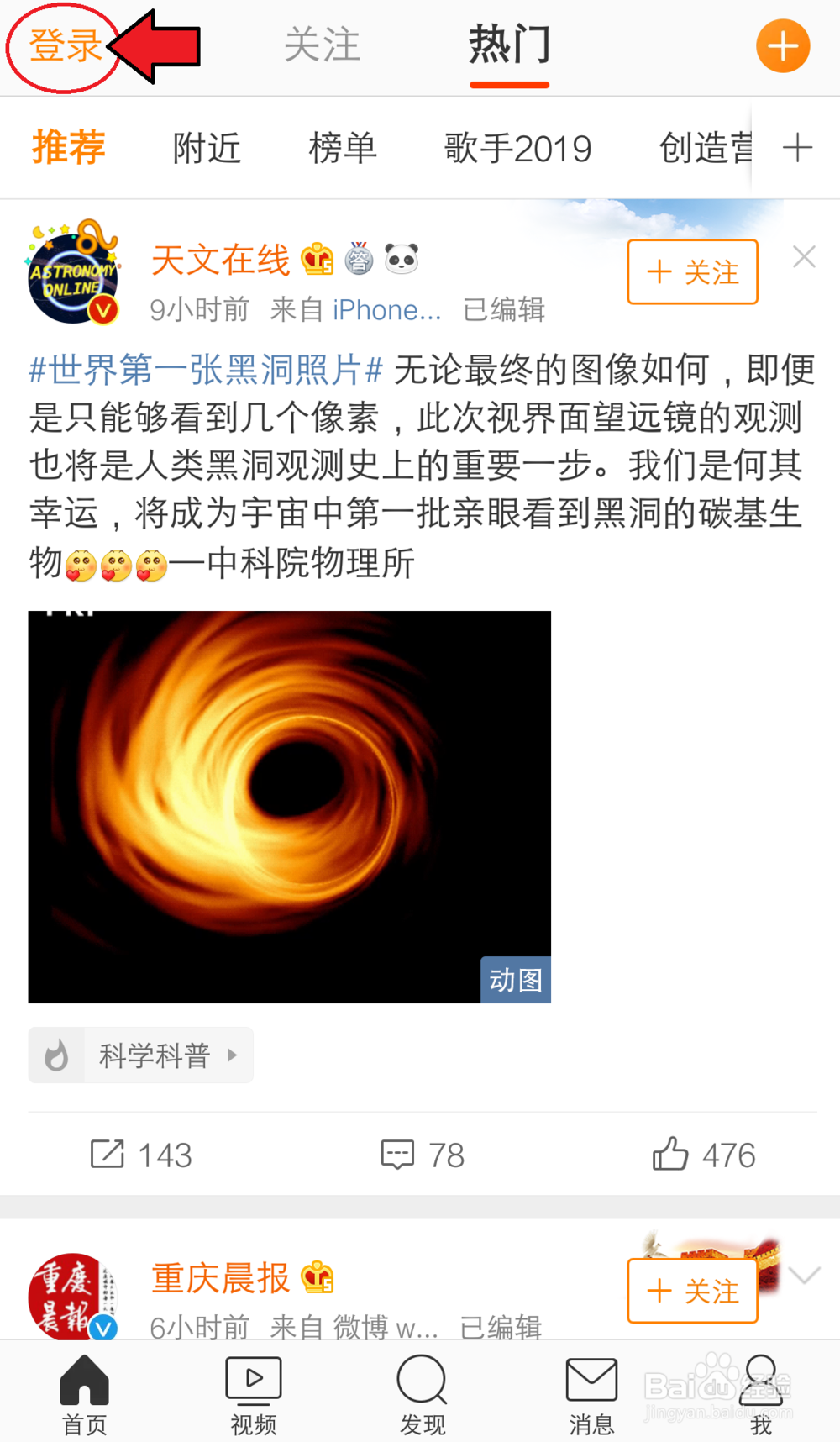This screenshot has width=840, height=1442.
Task: Open the compose post plus icon
Action: 782,45
